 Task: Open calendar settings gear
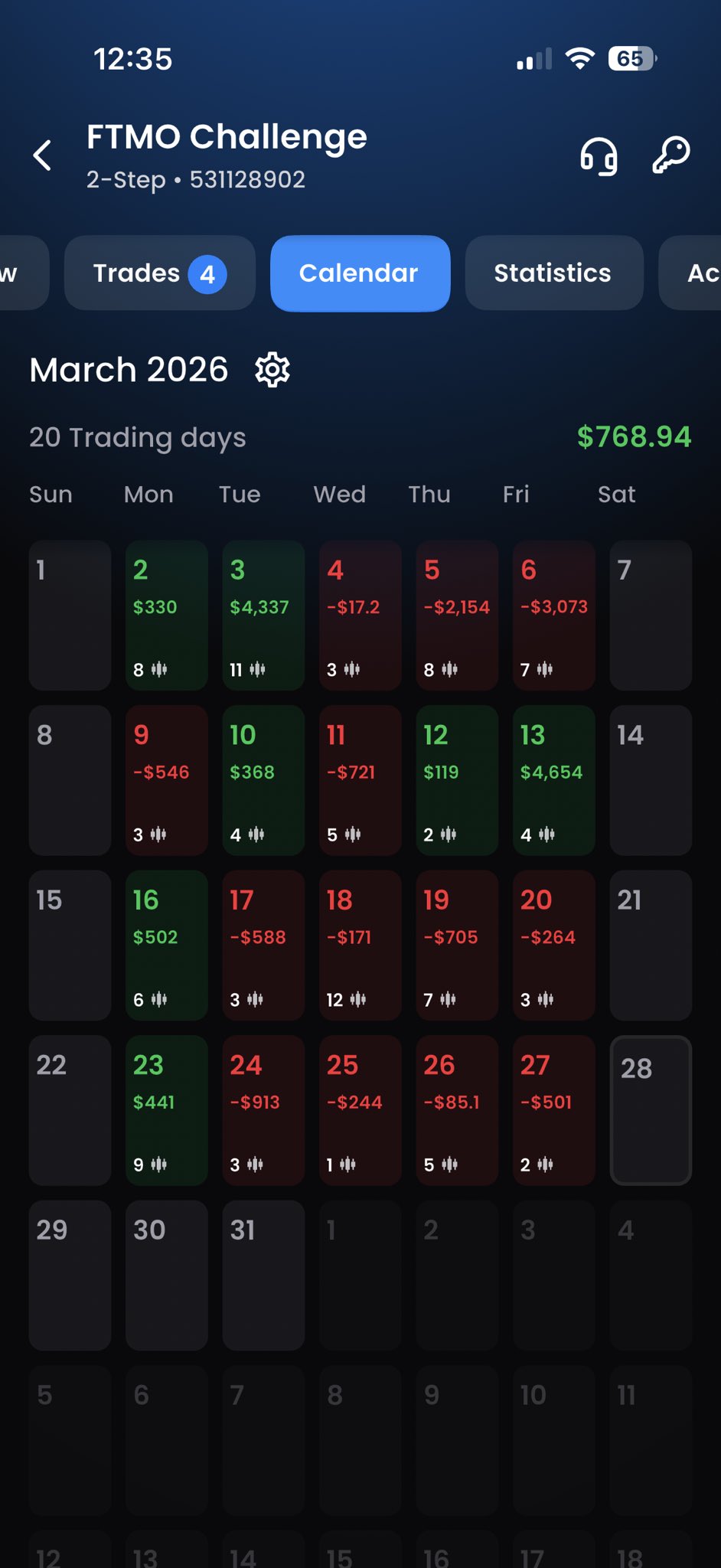(x=272, y=371)
